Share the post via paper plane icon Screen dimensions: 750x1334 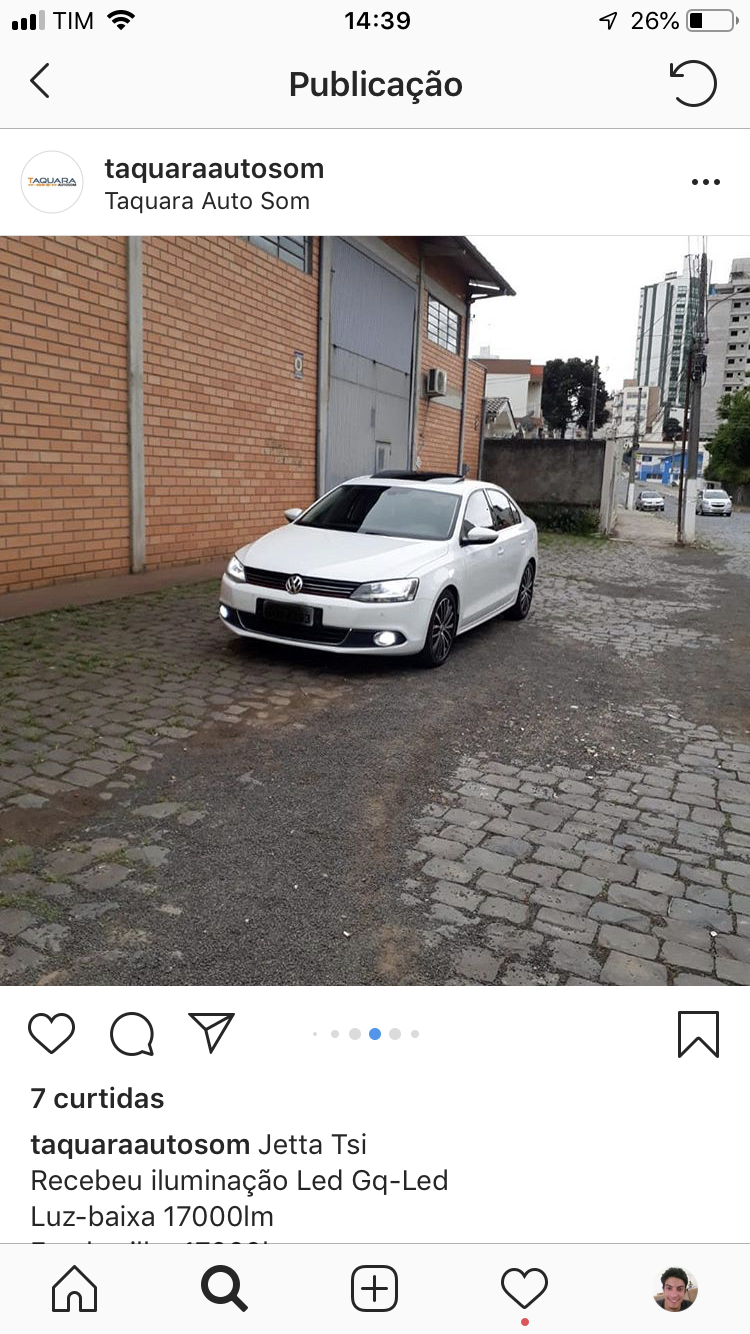coord(211,1033)
